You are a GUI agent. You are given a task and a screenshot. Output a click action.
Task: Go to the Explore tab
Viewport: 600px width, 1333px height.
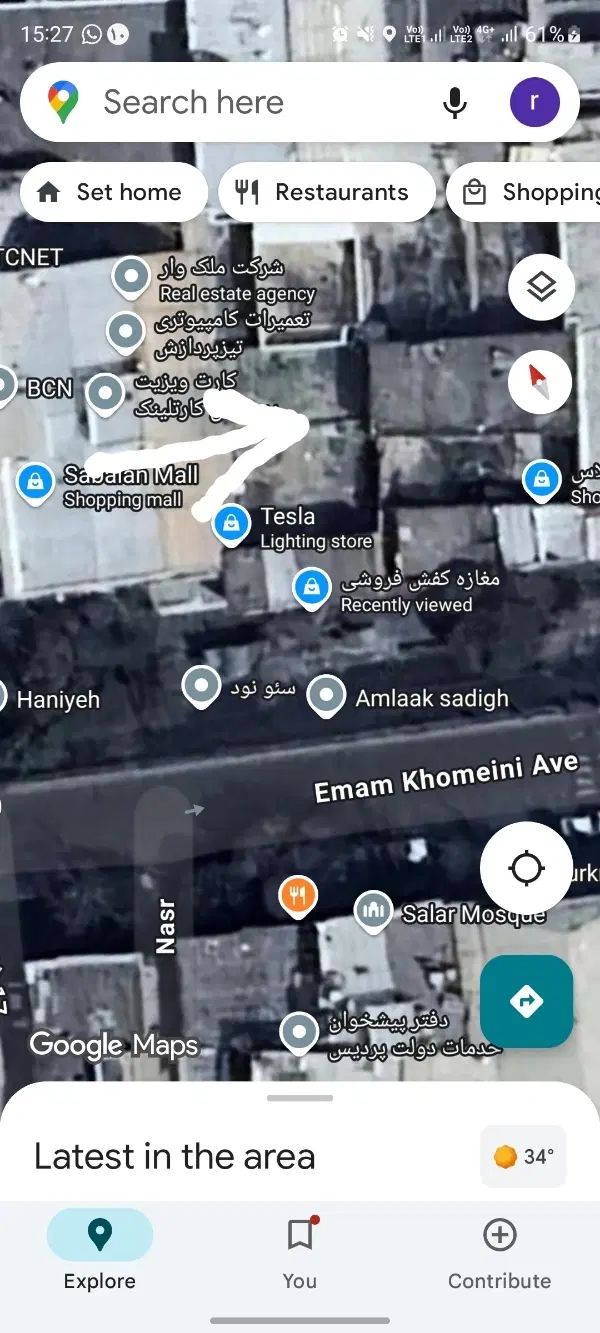(99, 1253)
